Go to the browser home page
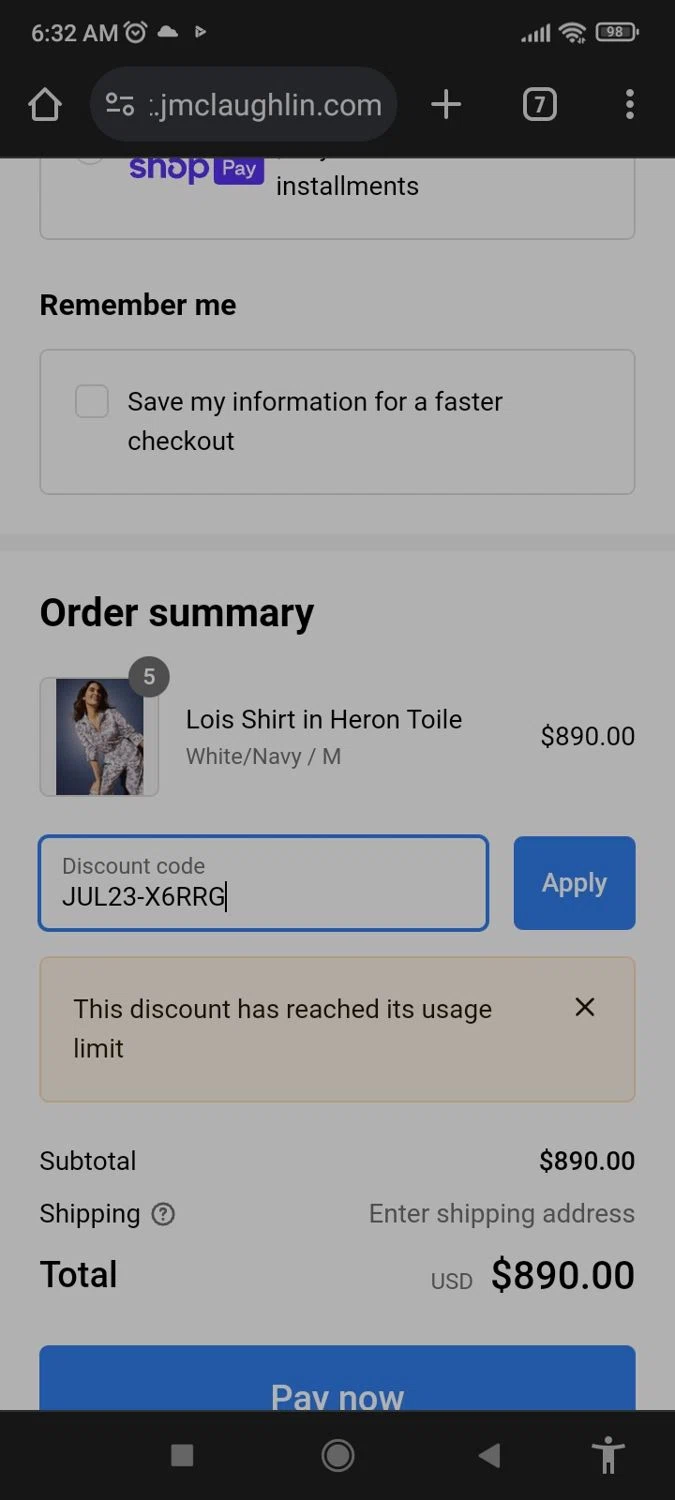 [x=45, y=105]
